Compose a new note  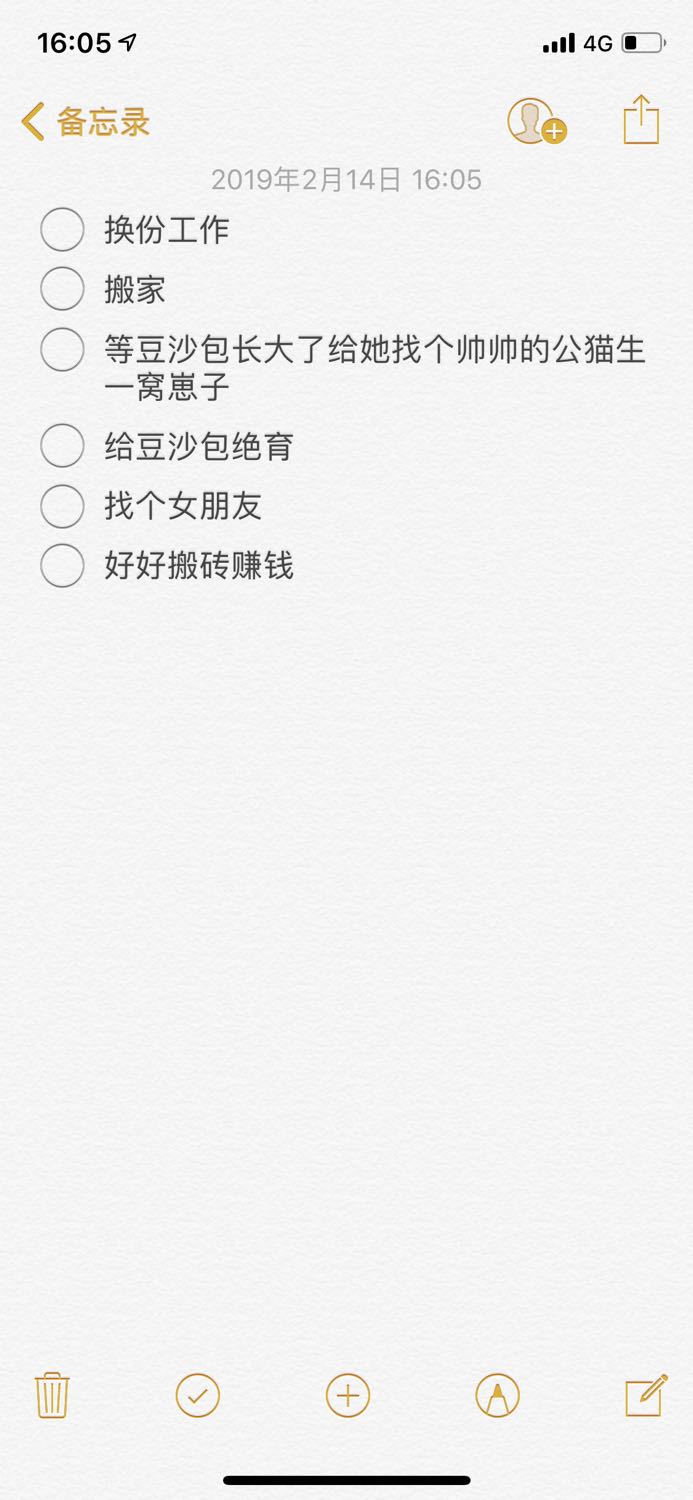click(x=646, y=1395)
